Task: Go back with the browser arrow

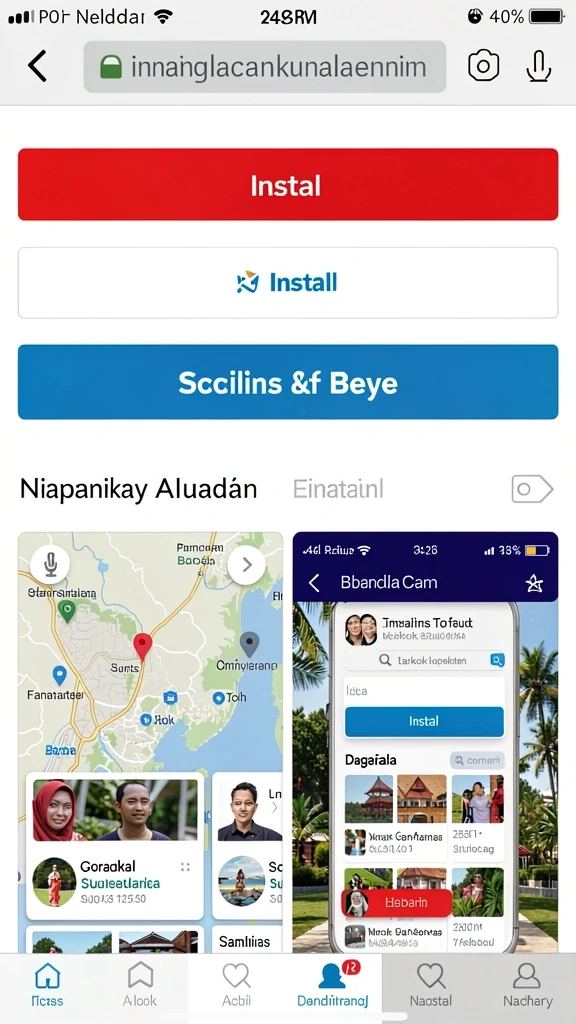Action: click(37, 66)
